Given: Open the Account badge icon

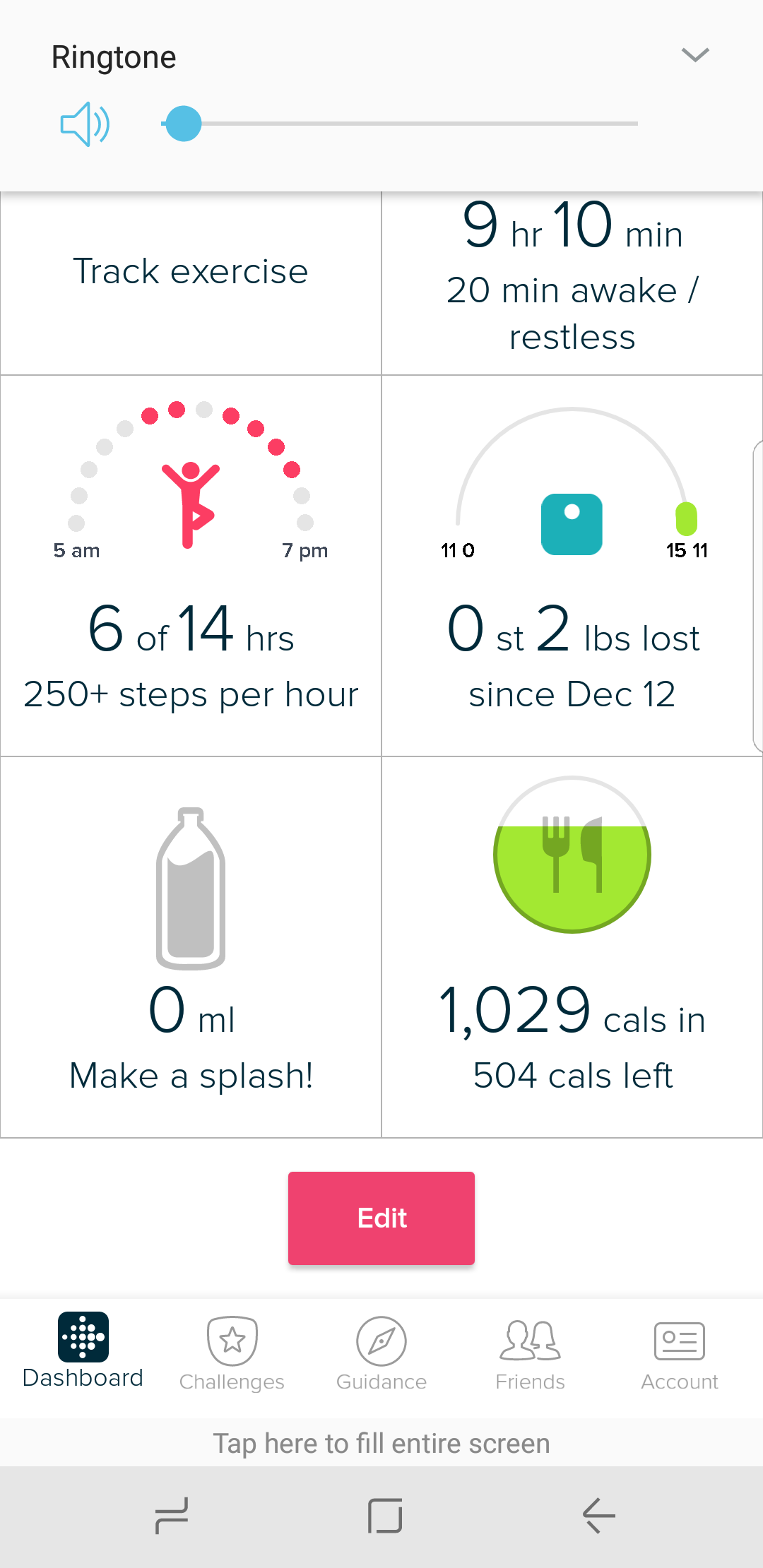Looking at the screenshot, I should point(679,1340).
